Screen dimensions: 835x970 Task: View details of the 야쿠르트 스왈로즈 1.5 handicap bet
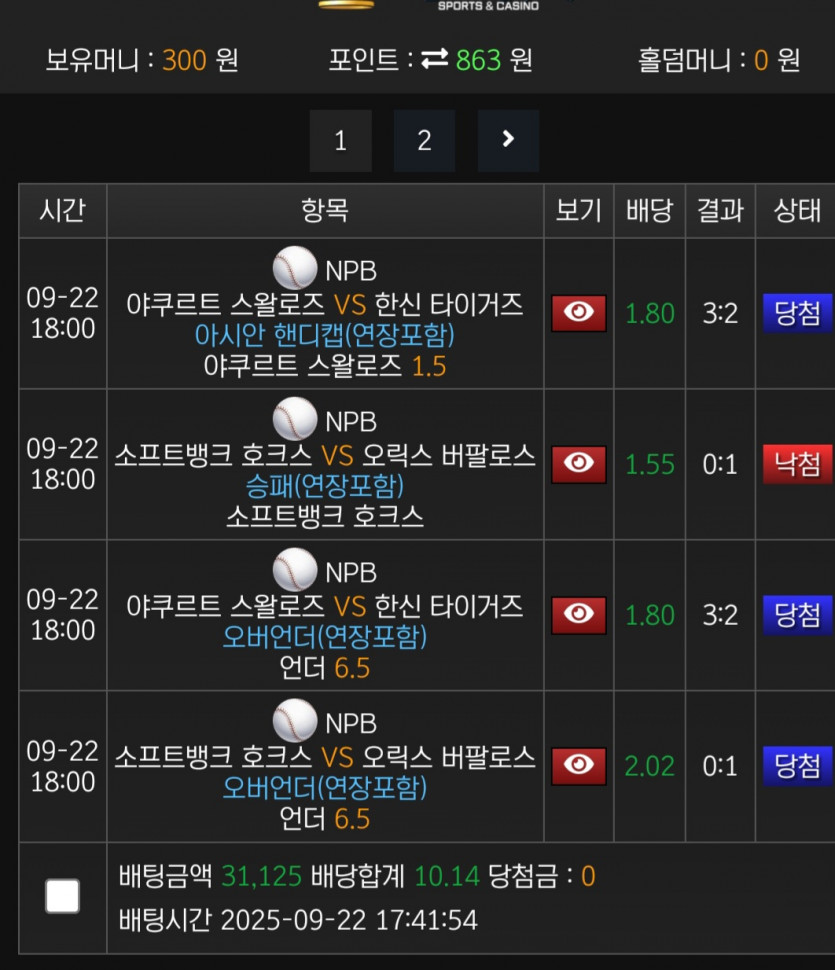pos(579,313)
